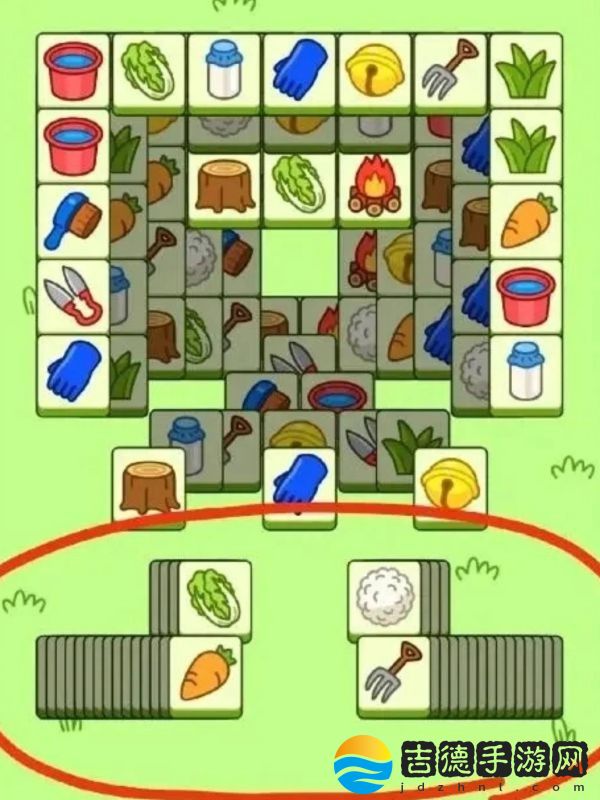
Task: Pick the garden shears tile
Action: point(73,296)
